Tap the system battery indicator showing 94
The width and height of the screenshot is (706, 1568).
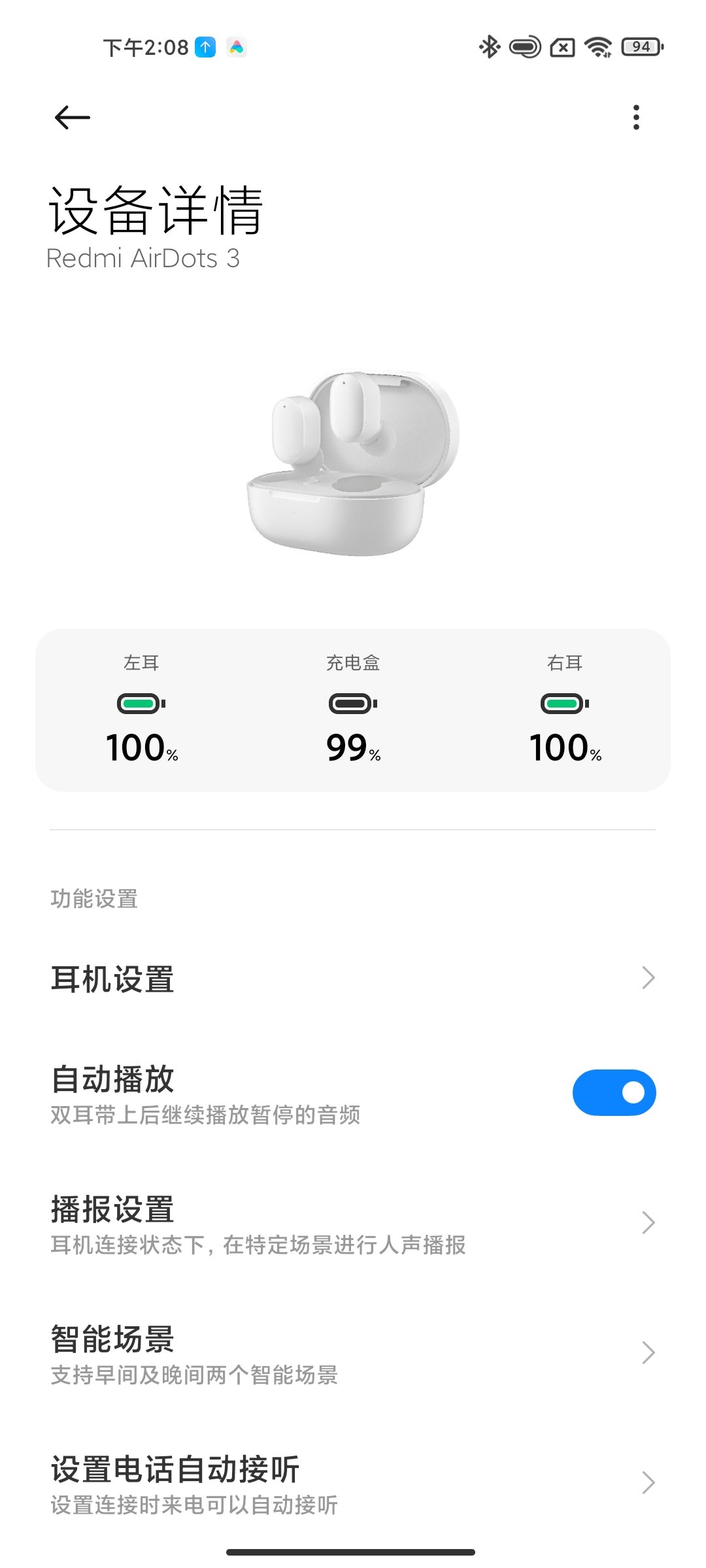click(x=639, y=47)
